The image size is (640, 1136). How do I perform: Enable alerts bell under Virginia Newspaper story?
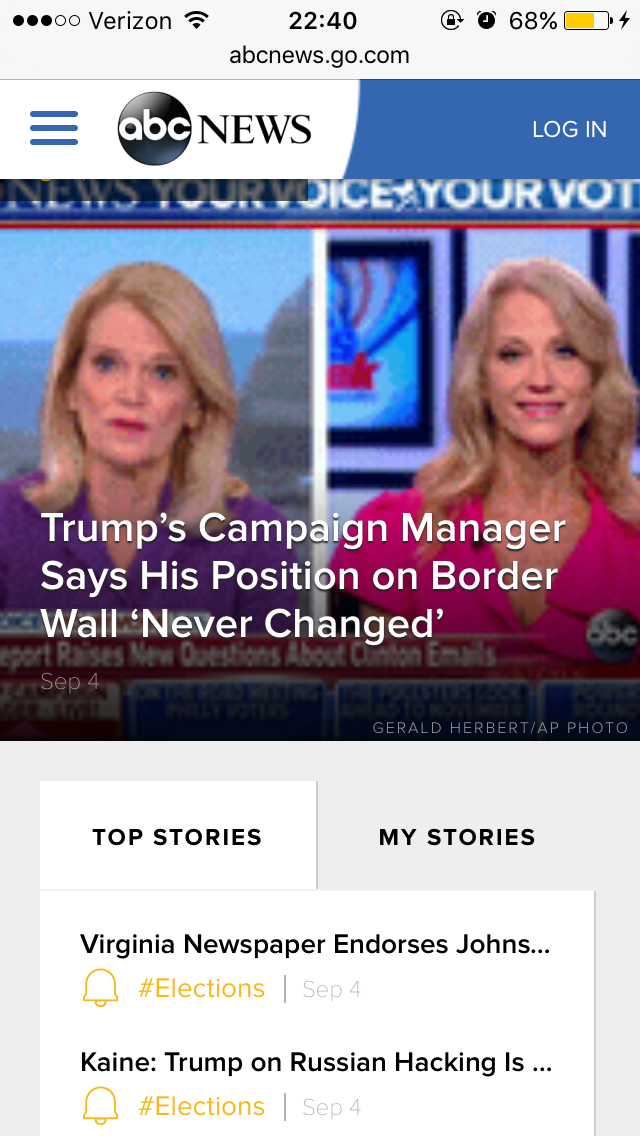[x=100, y=989]
